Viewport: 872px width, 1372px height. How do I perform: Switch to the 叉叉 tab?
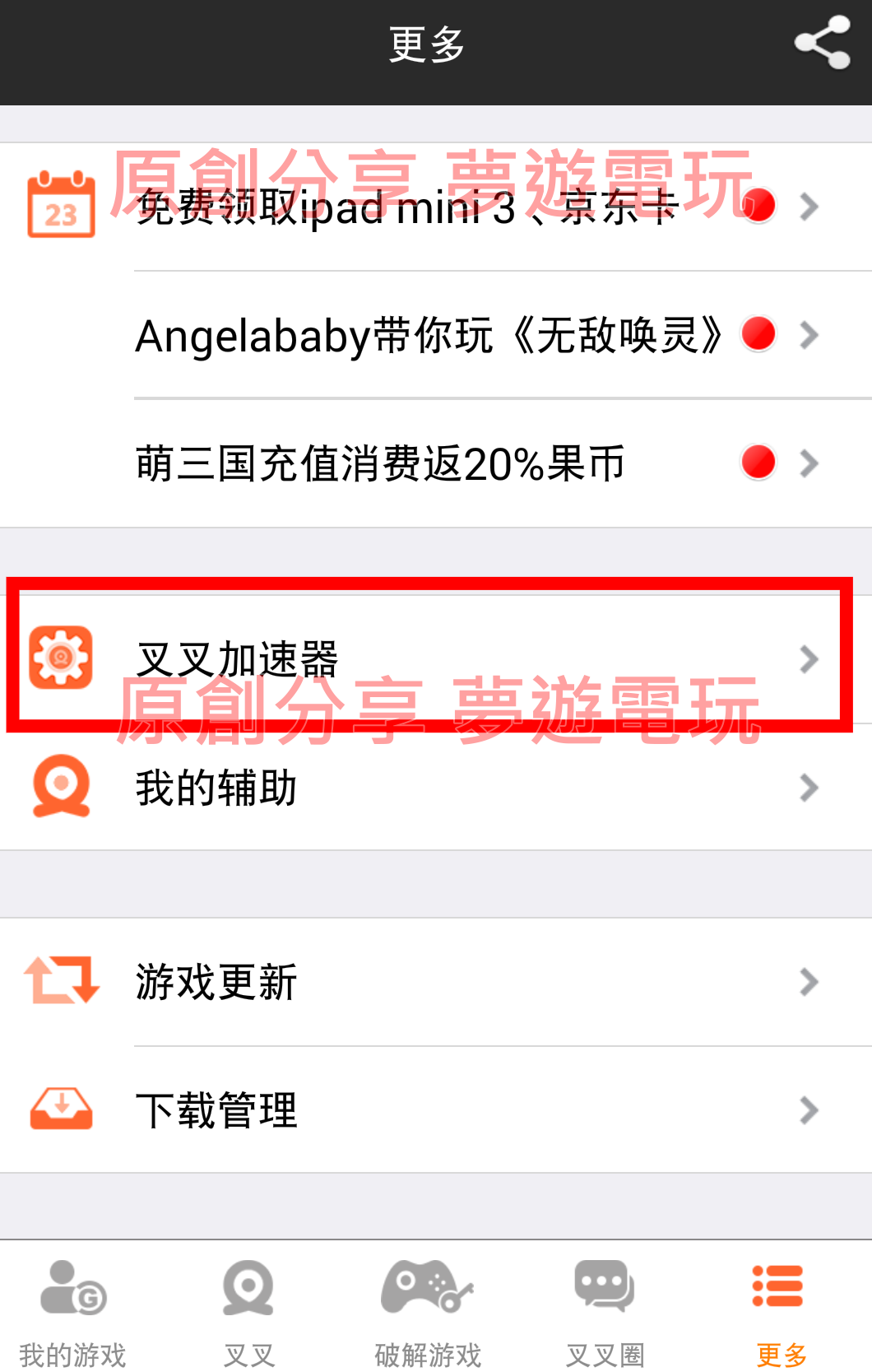[x=248, y=1310]
